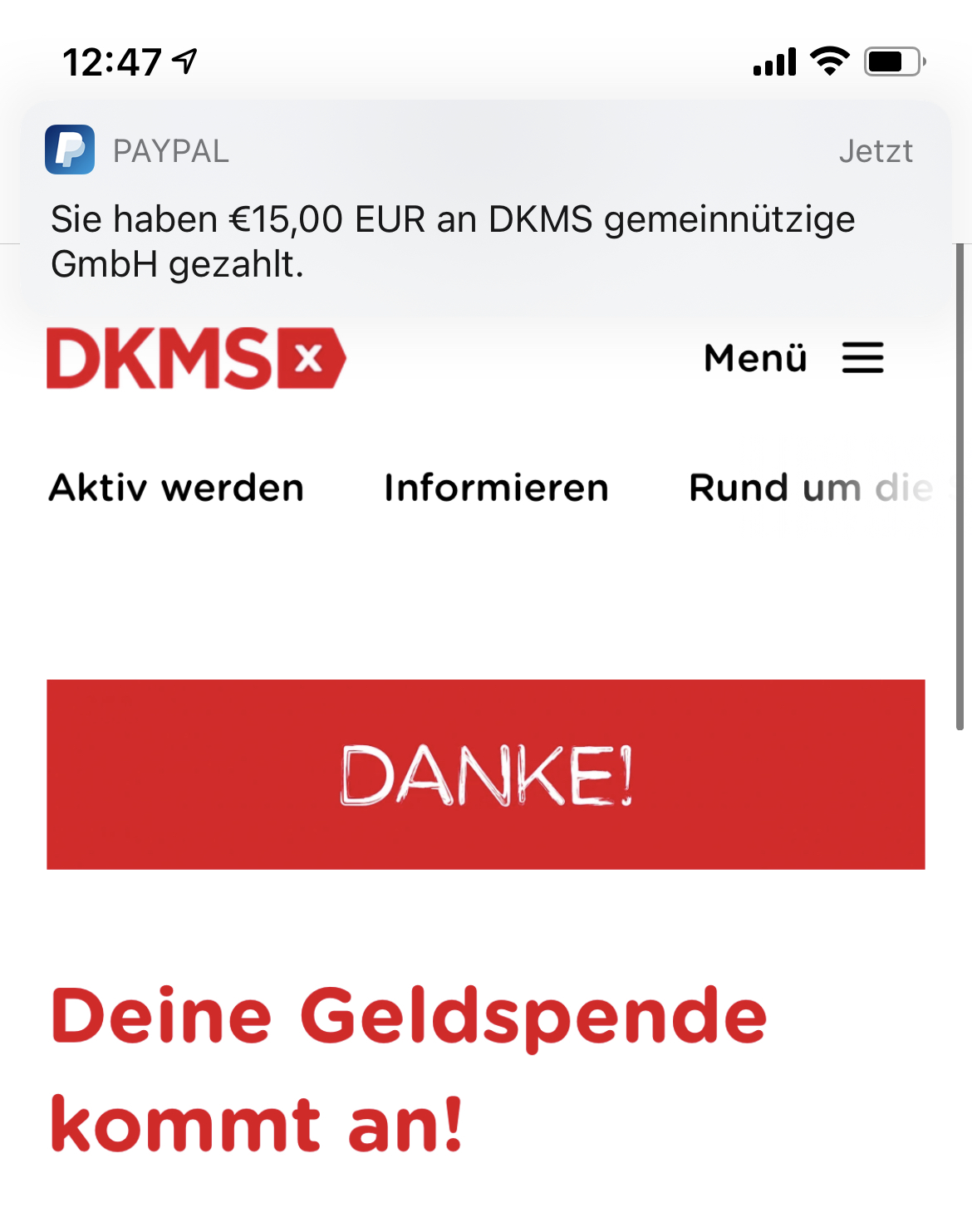The height and width of the screenshot is (1232, 972).
Task: Select the Informieren navigation item
Action: (x=496, y=488)
